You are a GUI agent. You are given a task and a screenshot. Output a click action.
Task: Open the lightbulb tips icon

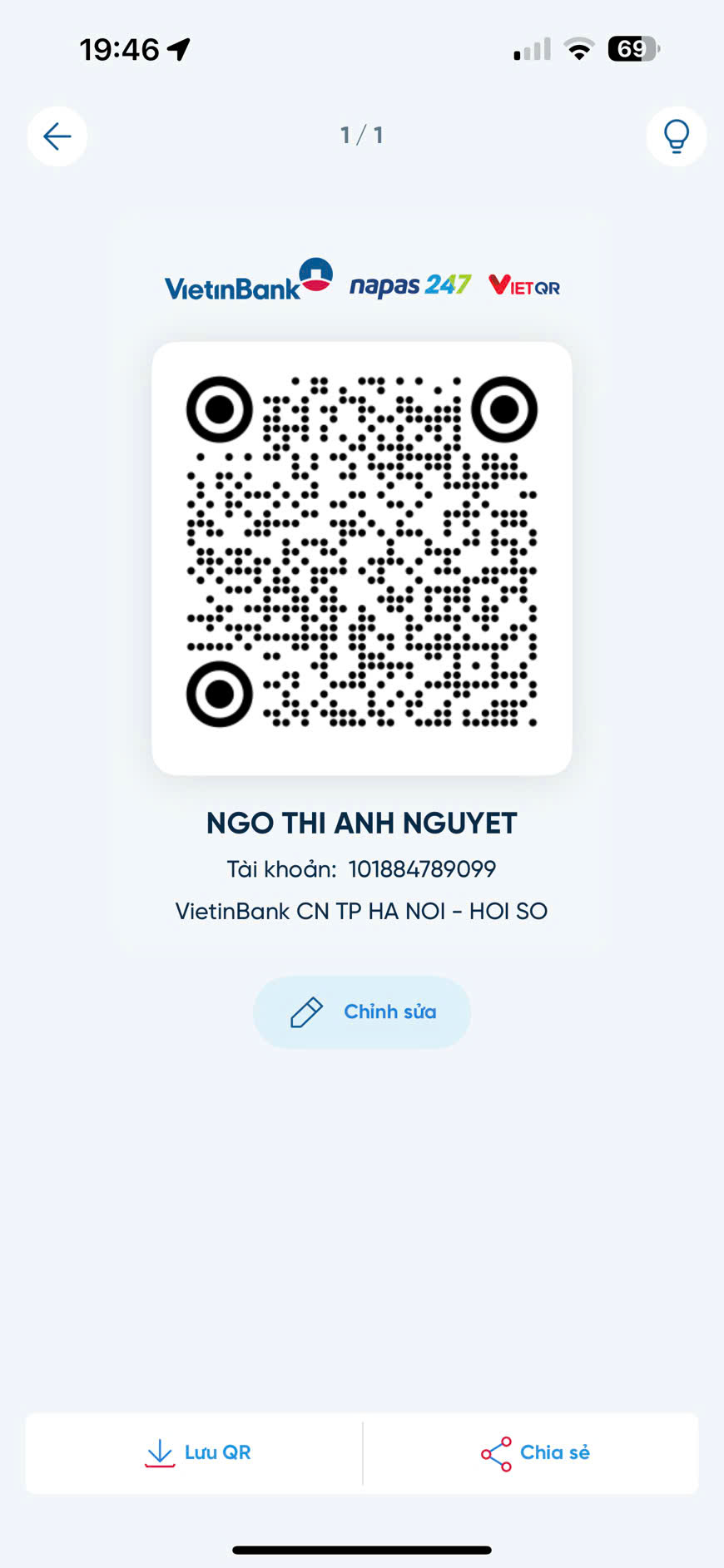click(x=676, y=136)
